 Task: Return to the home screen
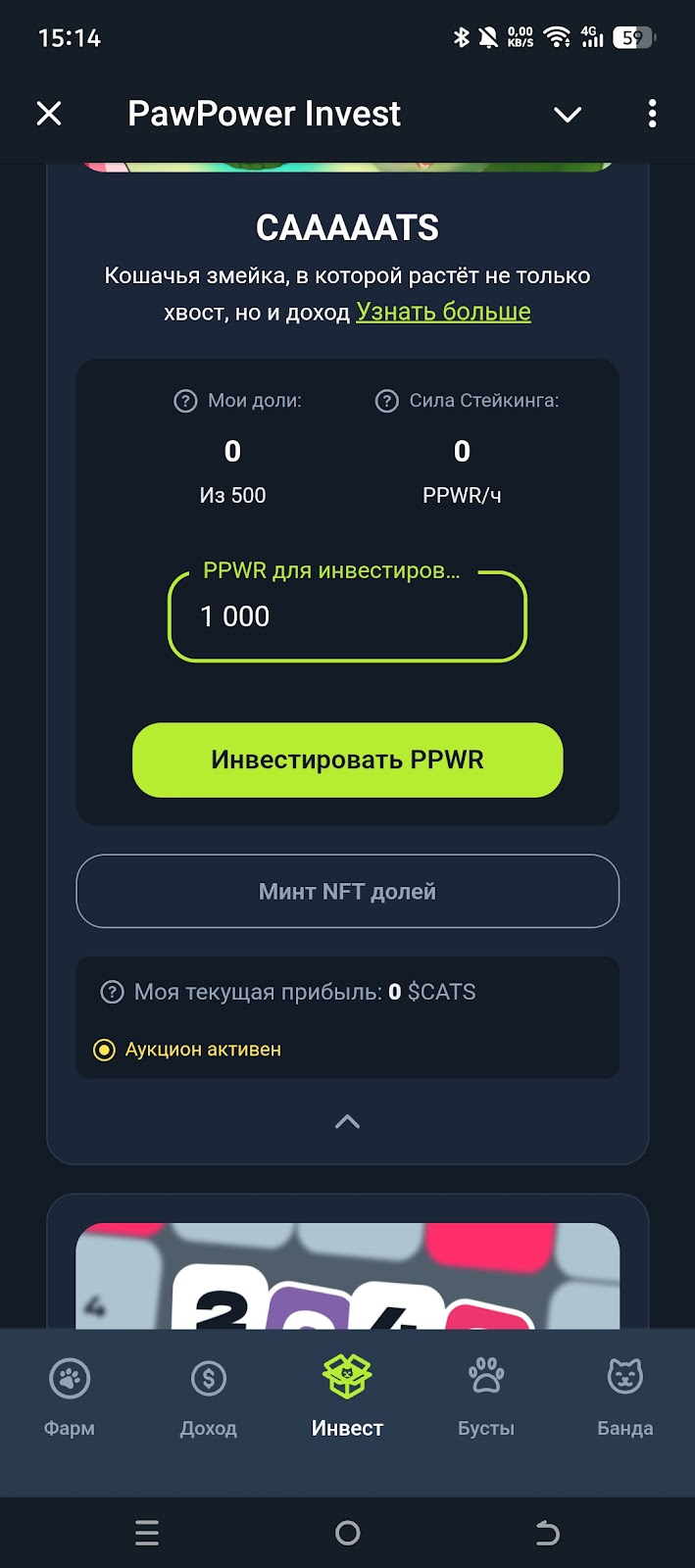[x=347, y=1533]
